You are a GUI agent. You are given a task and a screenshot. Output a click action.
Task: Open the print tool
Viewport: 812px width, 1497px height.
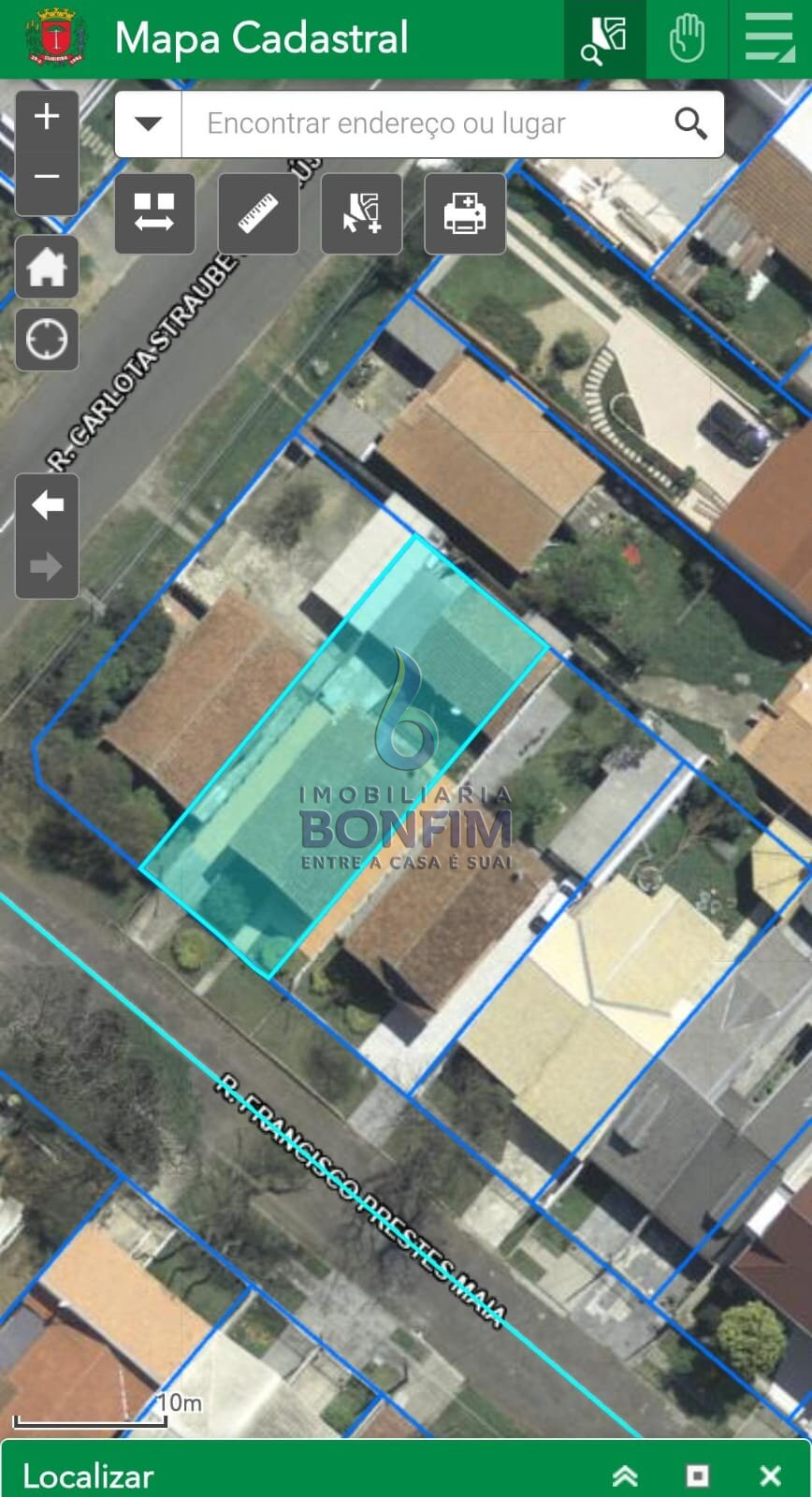(x=465, y=213)
